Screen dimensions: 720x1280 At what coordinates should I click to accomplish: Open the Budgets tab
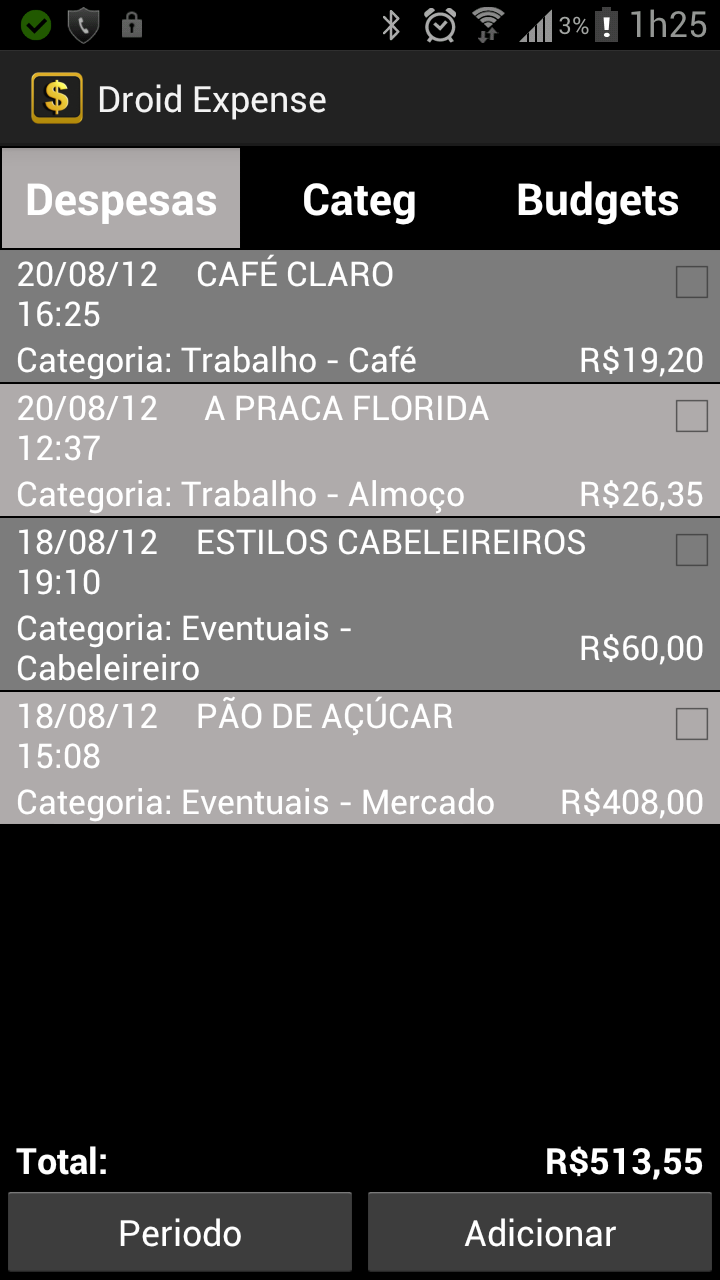(x=597, y=200)
